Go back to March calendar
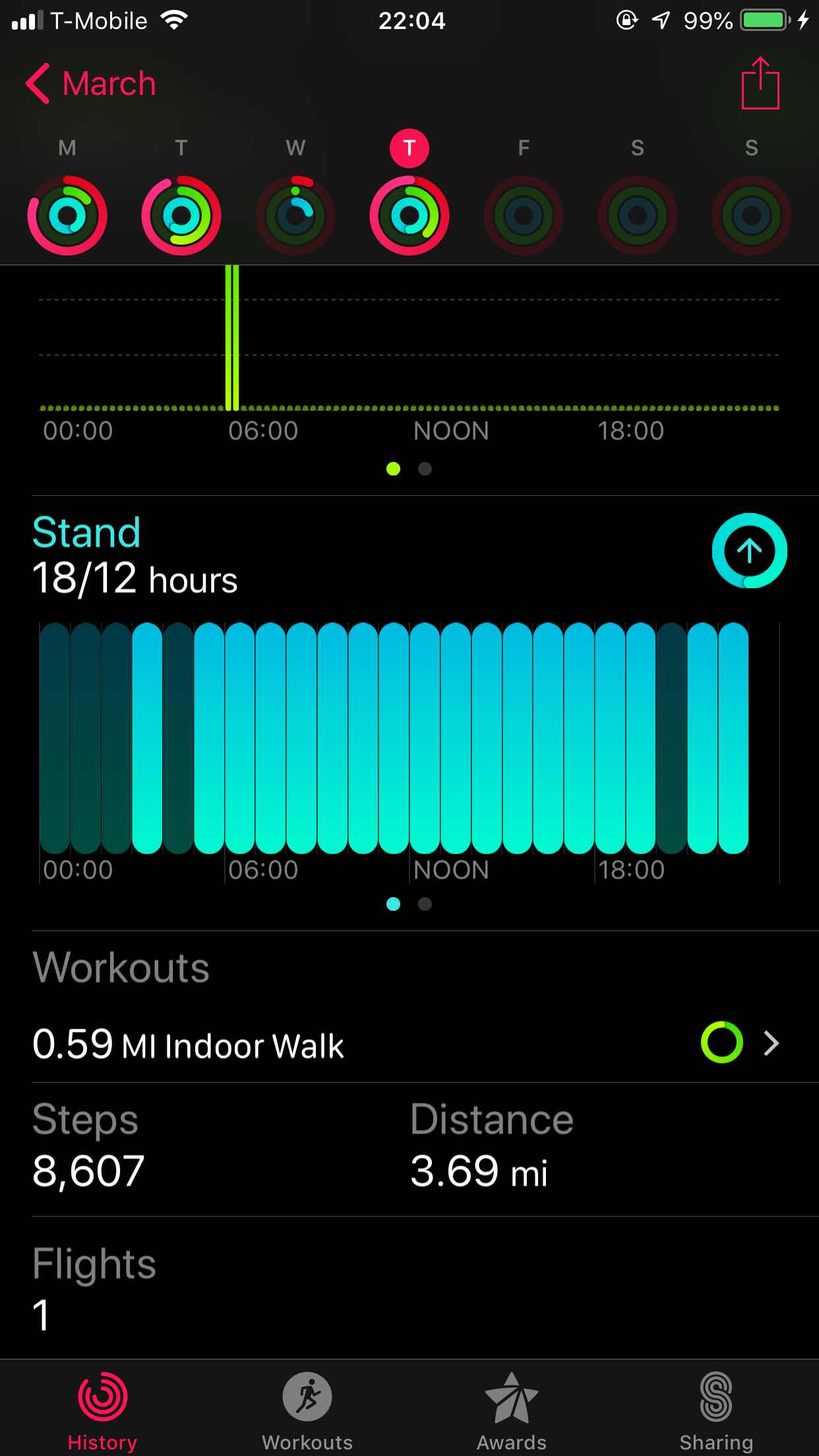This screenshot has width=819, height=1456. coord(91,84)
